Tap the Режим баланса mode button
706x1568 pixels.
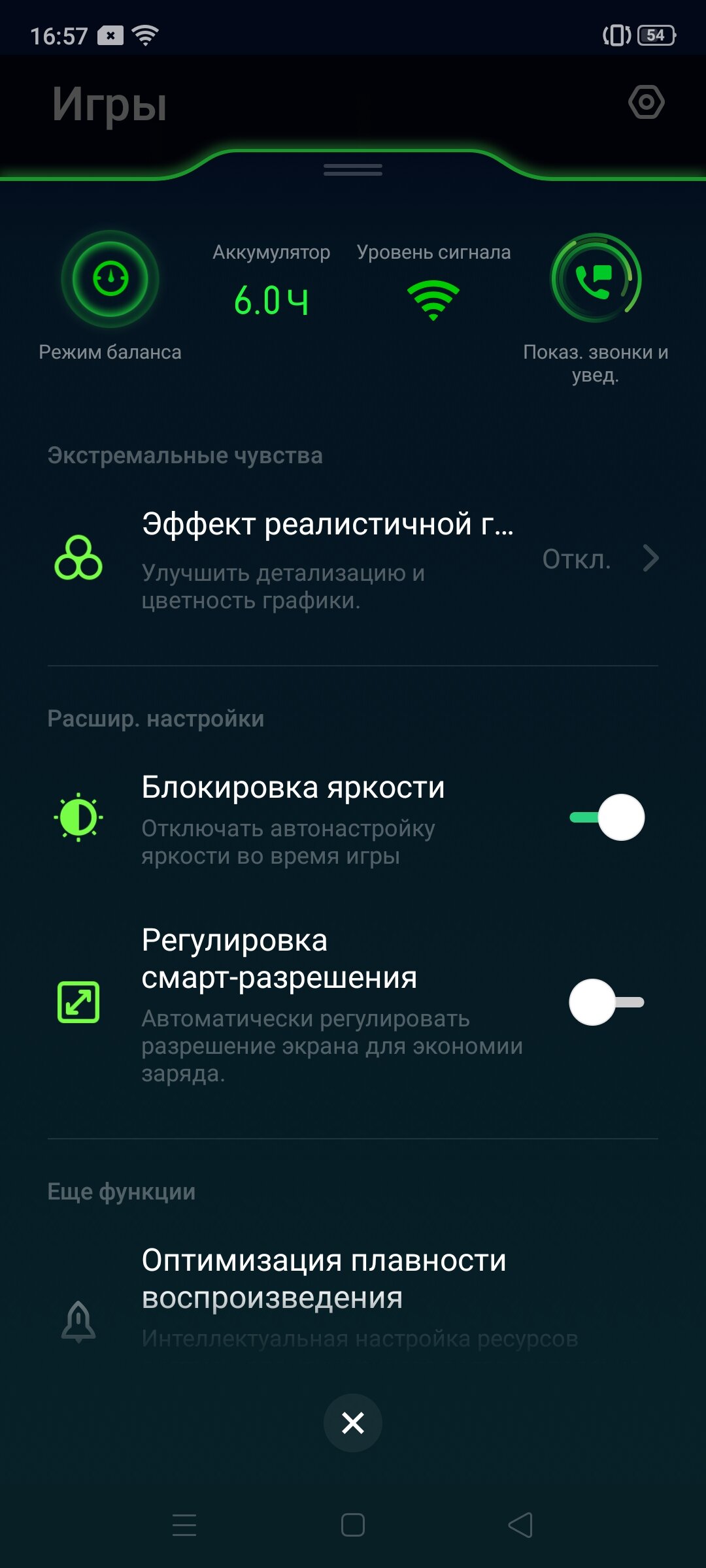click(110, 279)
